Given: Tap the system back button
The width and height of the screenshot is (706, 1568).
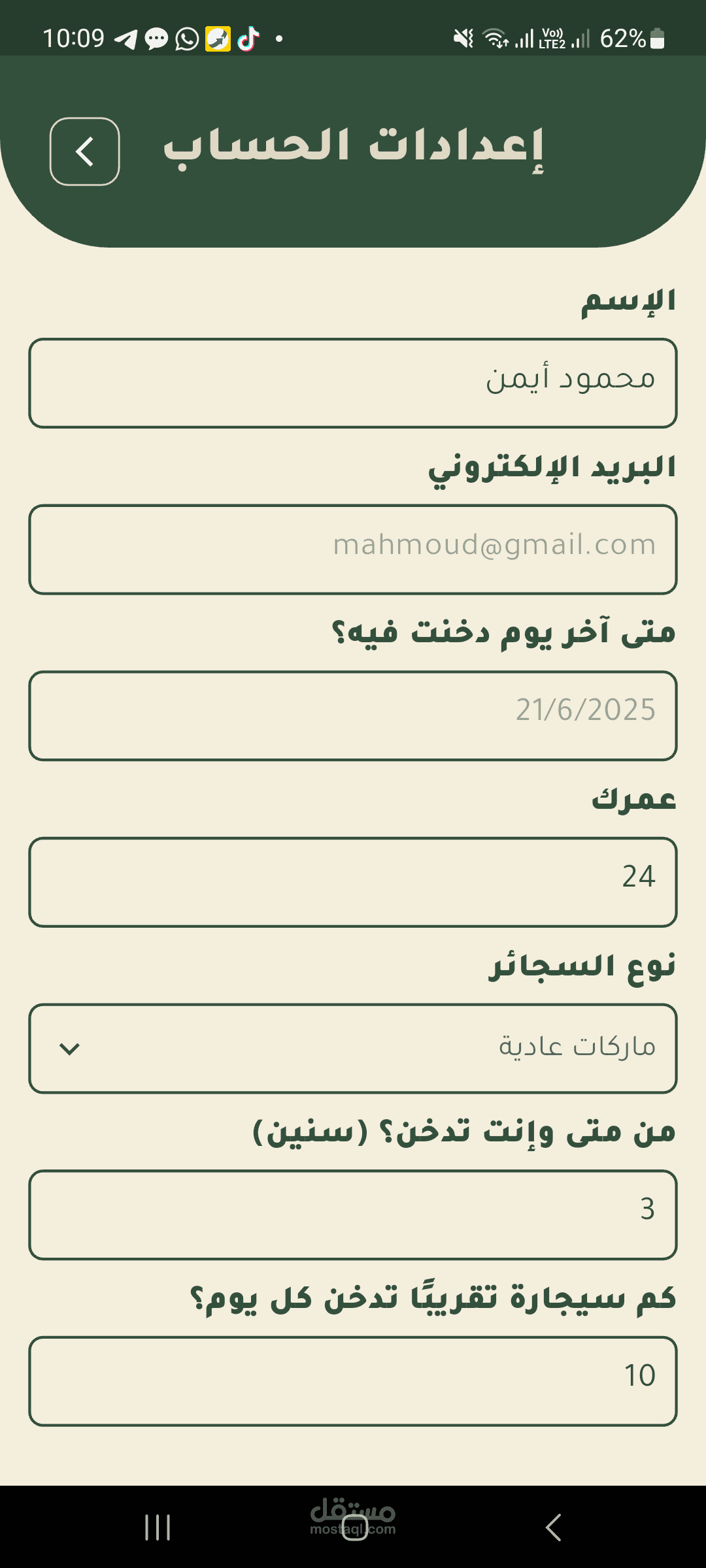Looking at the screenshot, I should point(553,1527).
